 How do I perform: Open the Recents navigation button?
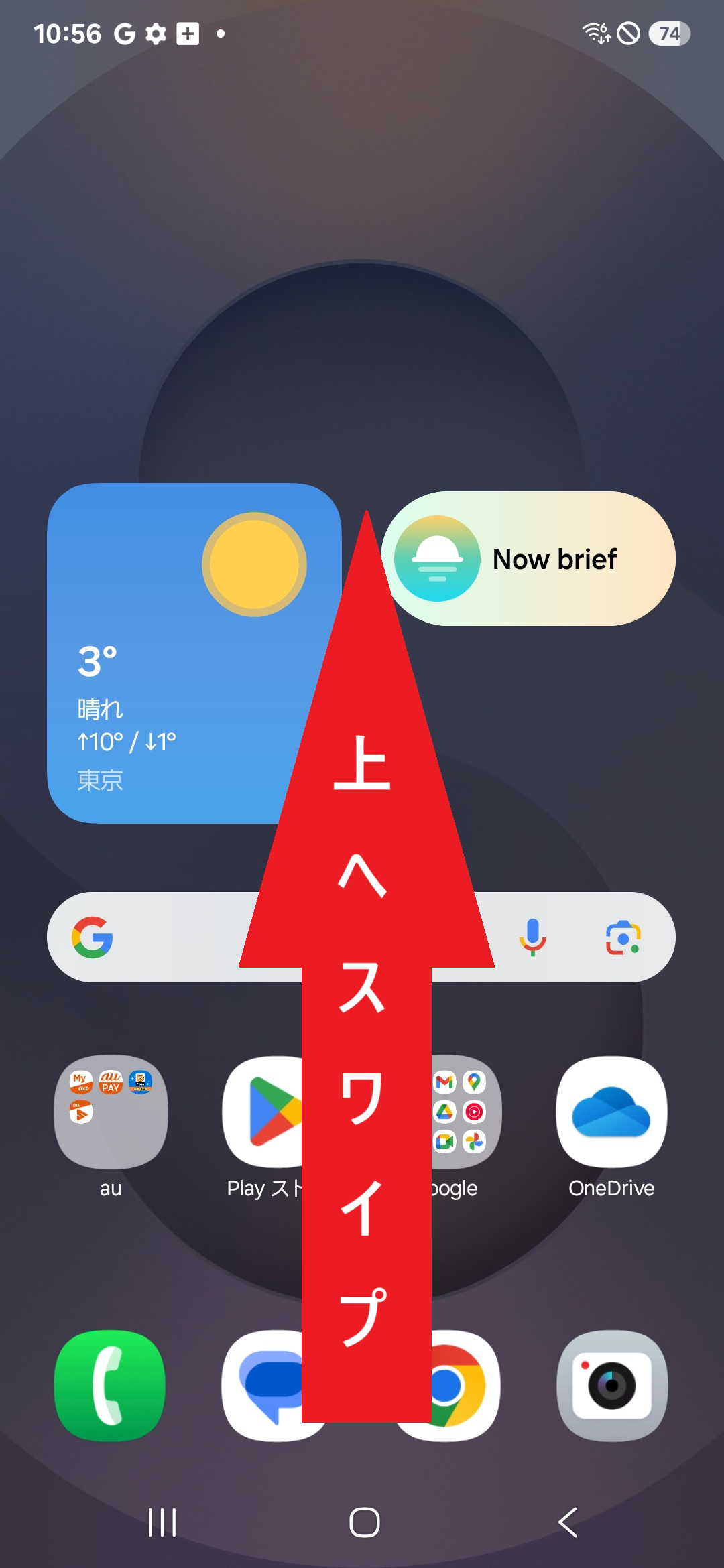pyautogui.click(x=161, y=1523)
